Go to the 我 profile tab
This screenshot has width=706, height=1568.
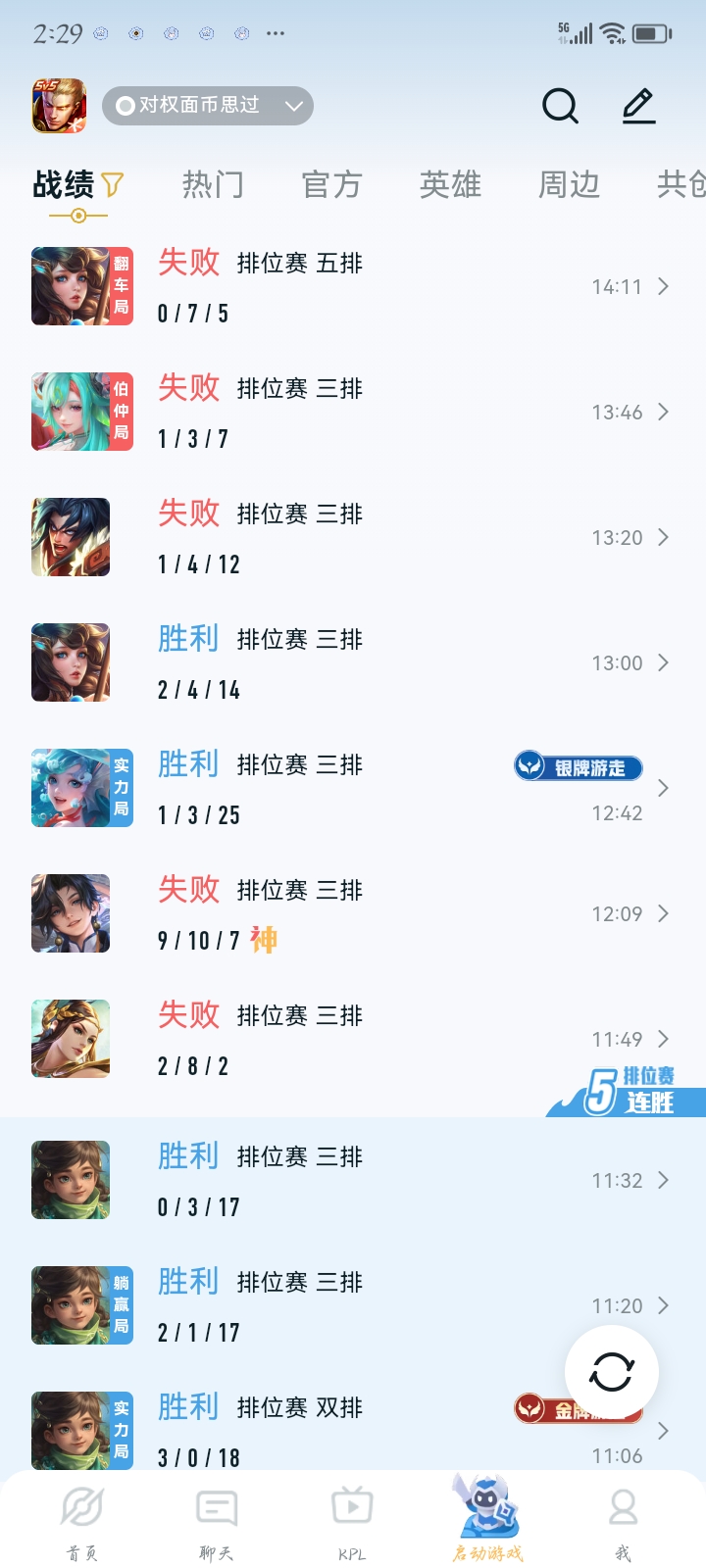click(623, 1522)
